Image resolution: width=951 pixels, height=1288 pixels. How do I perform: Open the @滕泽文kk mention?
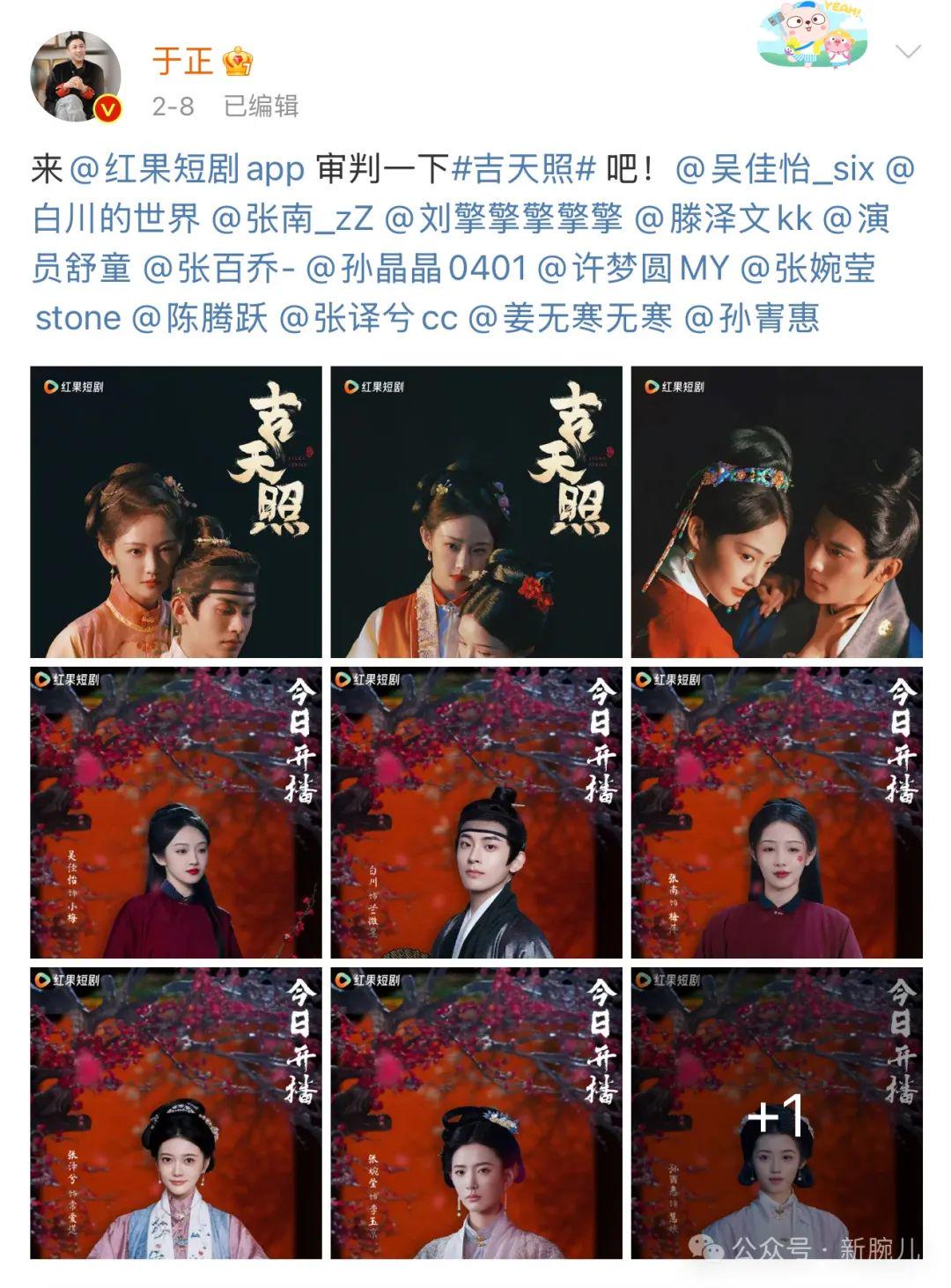(x=723, y=219)
